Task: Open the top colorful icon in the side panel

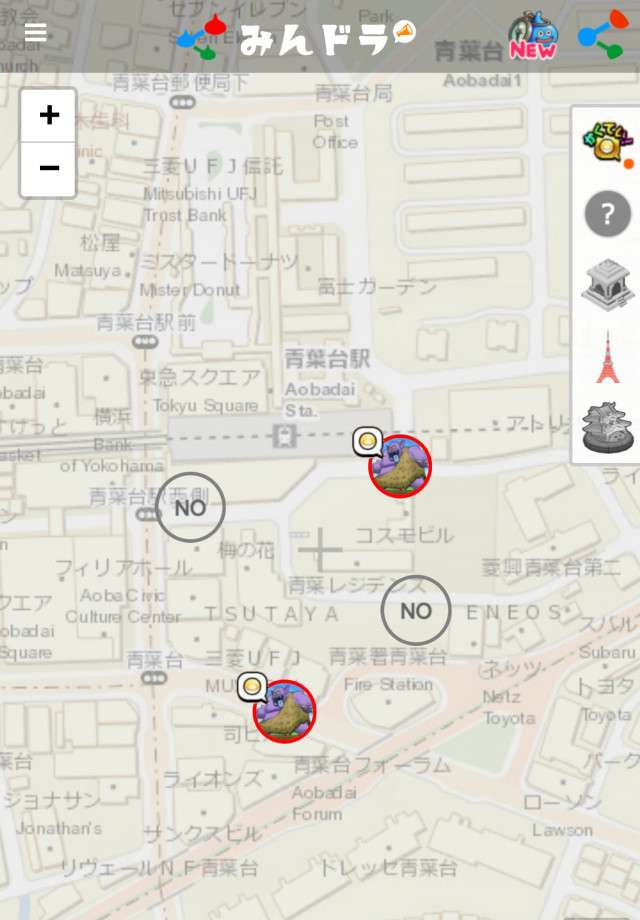Action: 606,142
